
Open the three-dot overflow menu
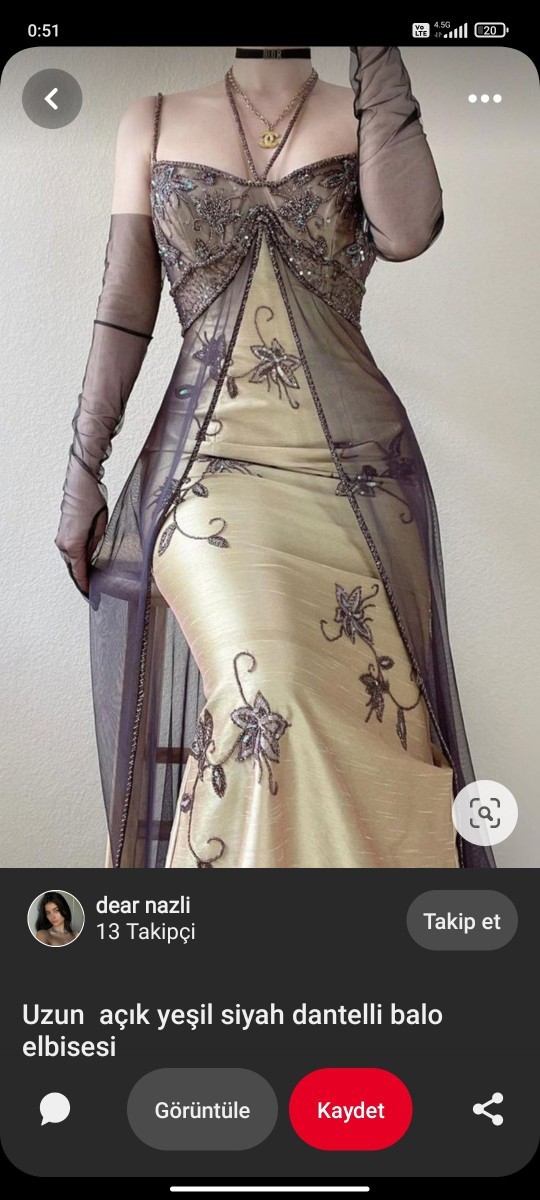(485, 98)
